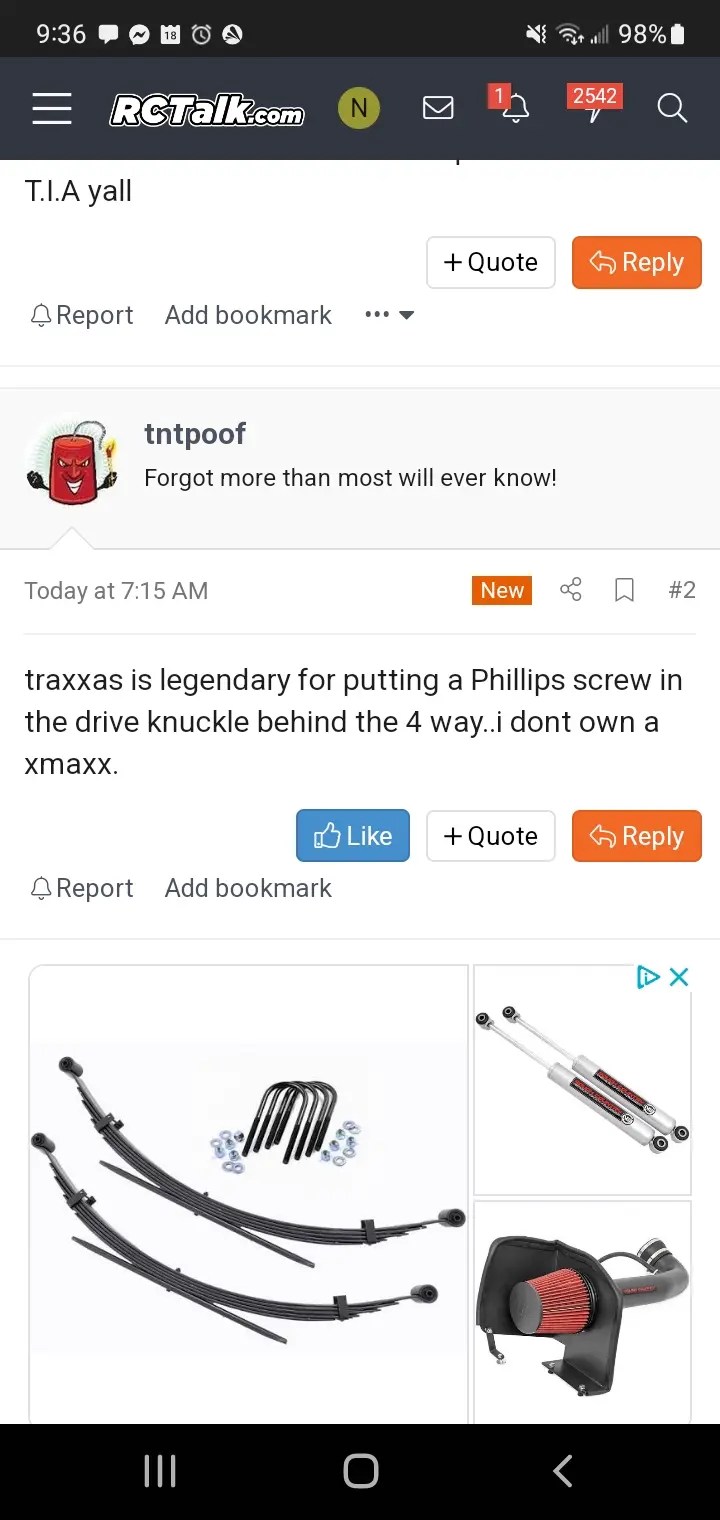Viewport: 720px width, 1520px height.
Task: Bookmark the T.I.A yall post
Action: (248, 315)
